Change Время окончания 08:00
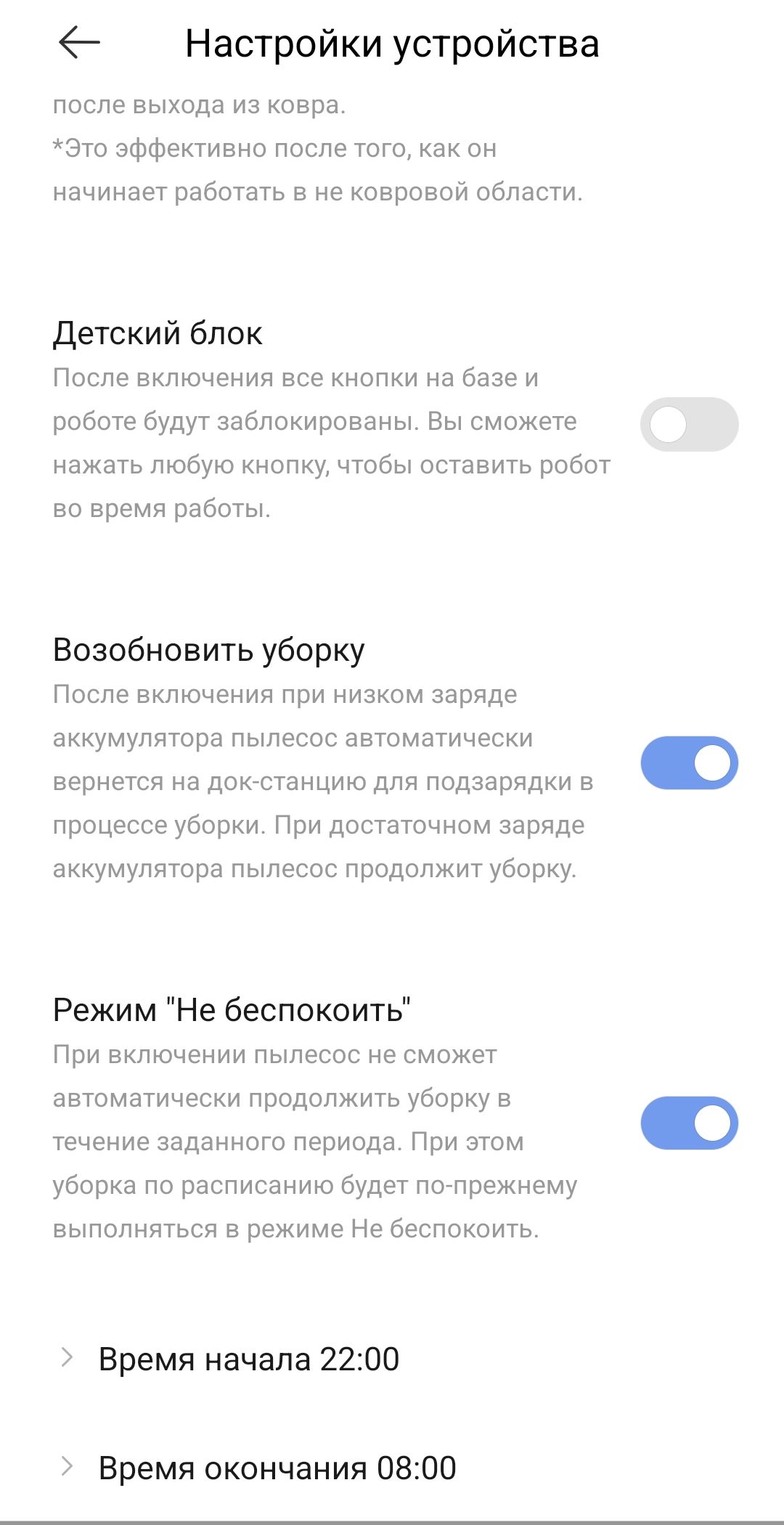This screenshot has height=1525, width=784. (x=277, y=1468)
